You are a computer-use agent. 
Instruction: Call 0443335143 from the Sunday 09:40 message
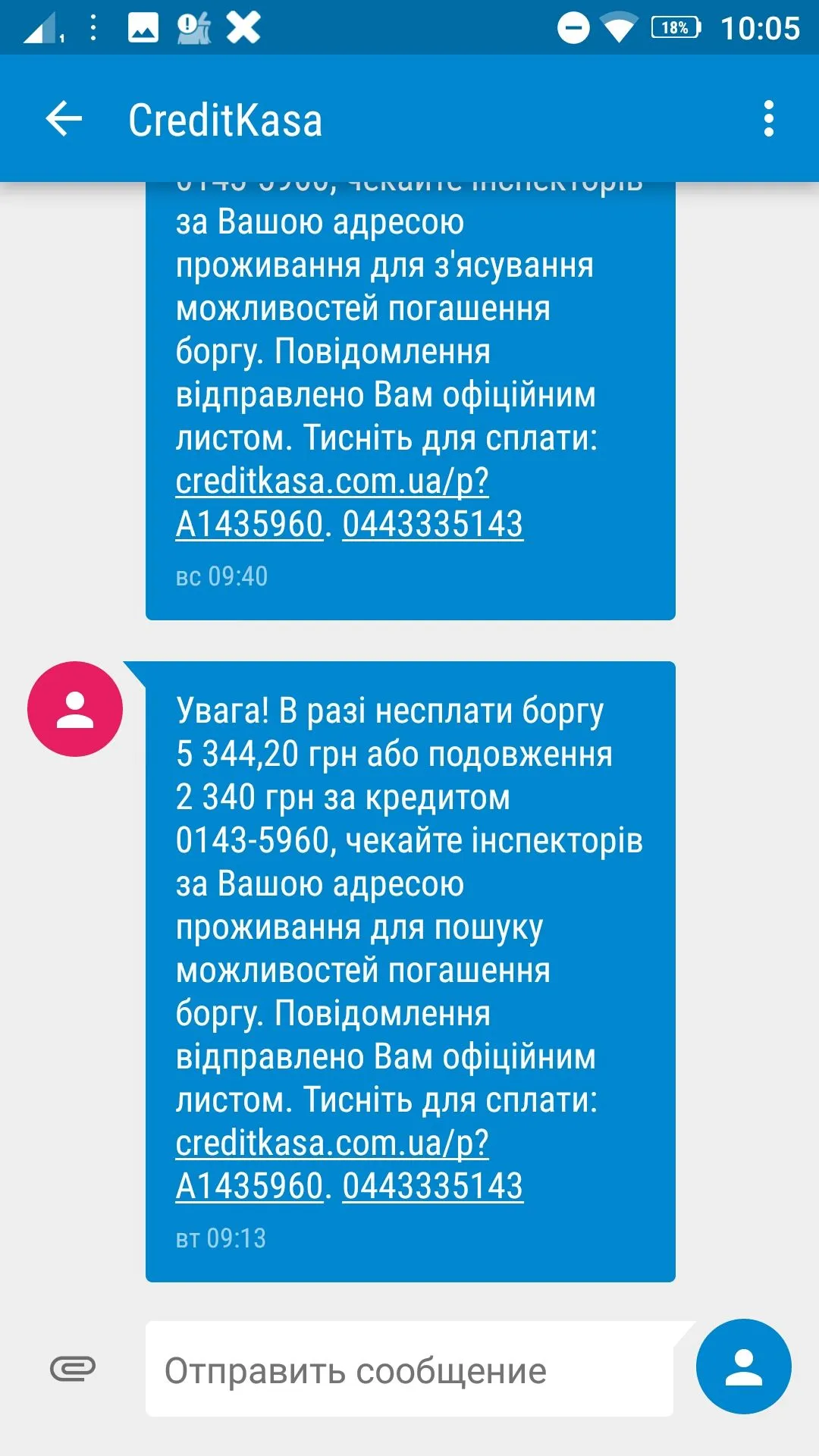tap(432, 525)
